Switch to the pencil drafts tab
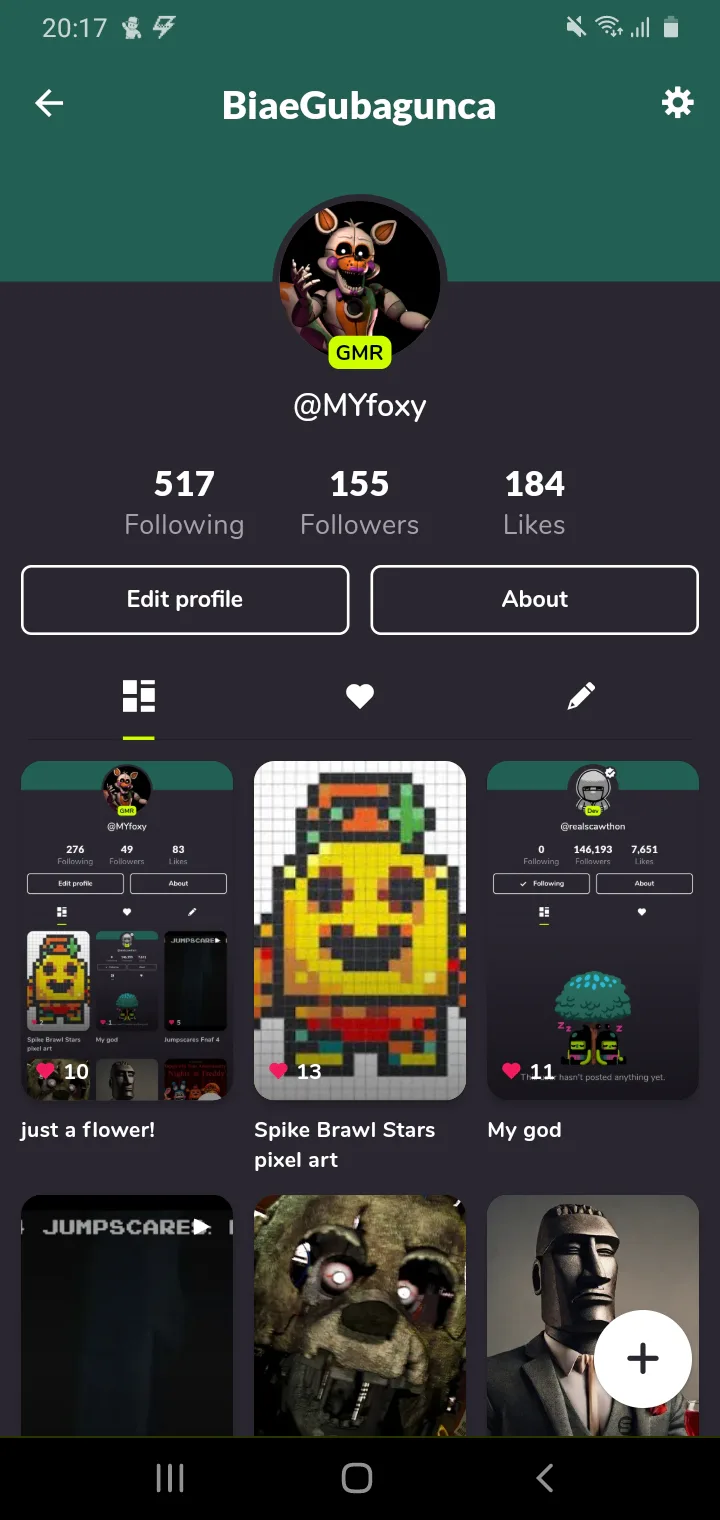Viewport: 720px width, 1520px height. click(581, 696)
